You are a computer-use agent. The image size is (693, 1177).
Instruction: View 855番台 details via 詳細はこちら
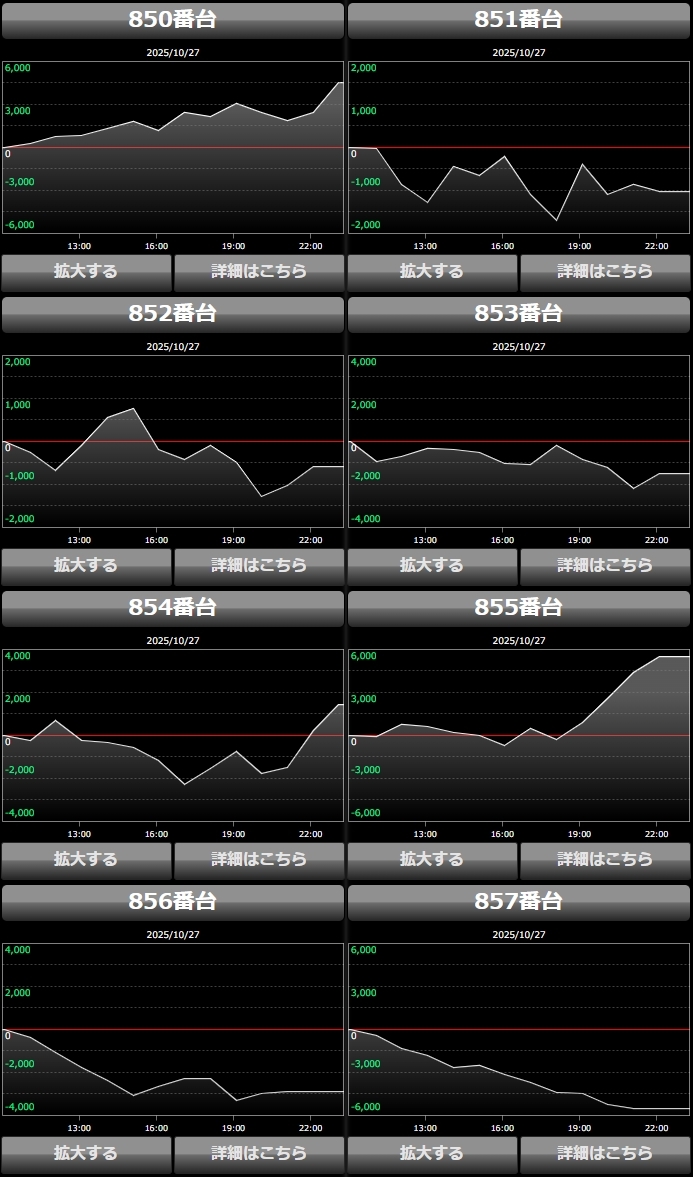coord(605,860)
